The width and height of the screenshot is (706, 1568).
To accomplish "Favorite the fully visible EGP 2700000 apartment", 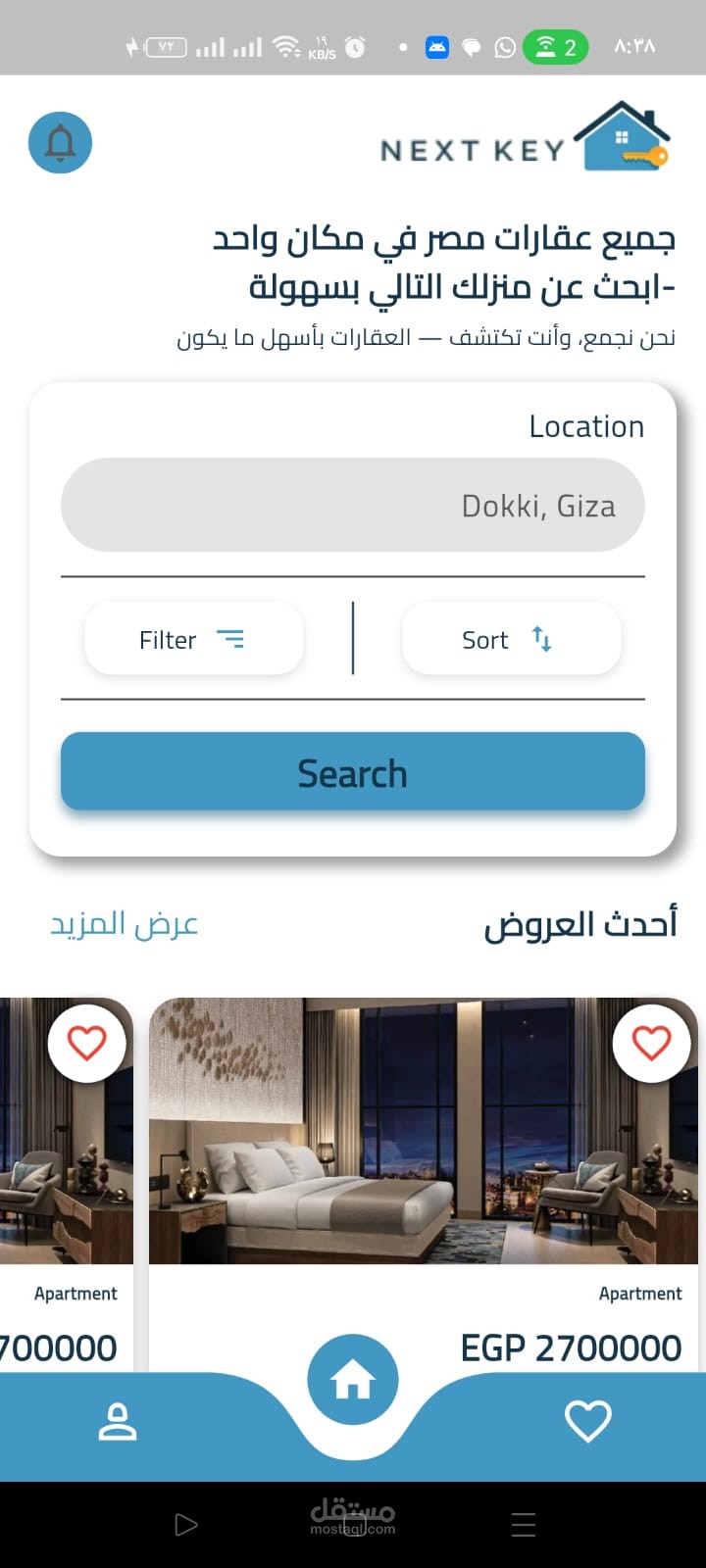I will [x=651, y=1043].
